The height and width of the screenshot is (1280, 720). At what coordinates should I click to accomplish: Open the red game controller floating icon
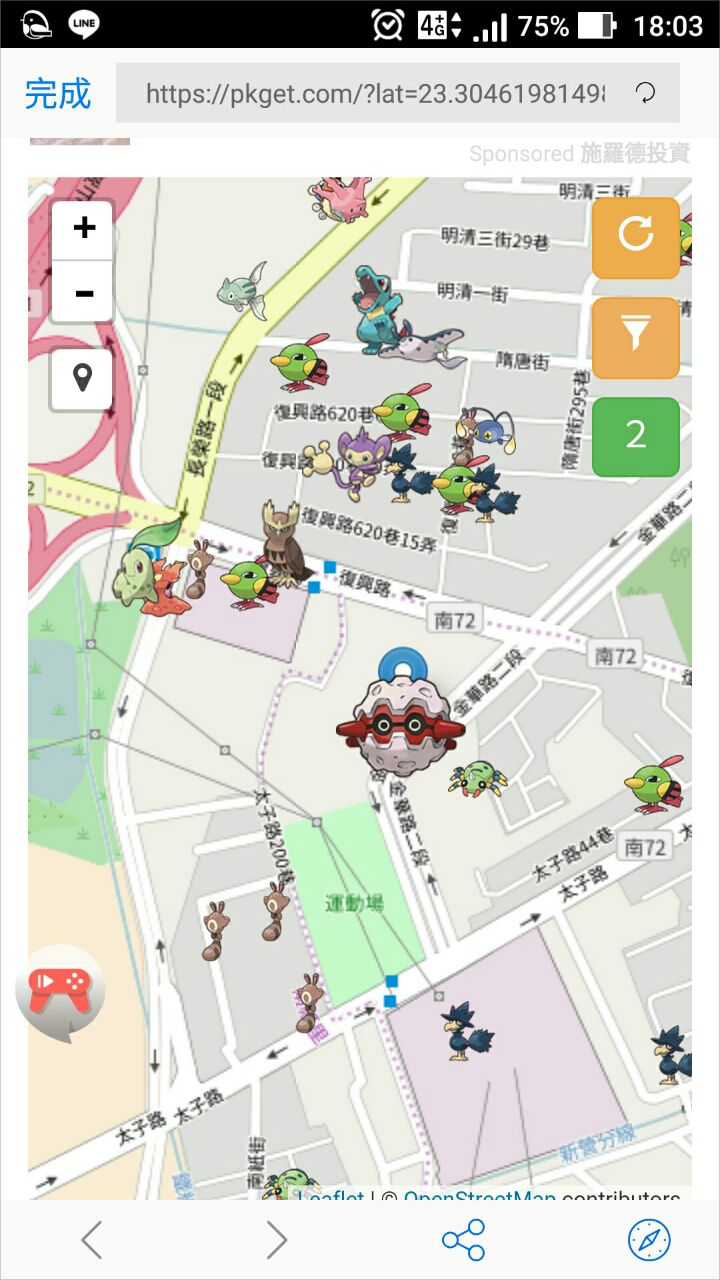(62, 990)
